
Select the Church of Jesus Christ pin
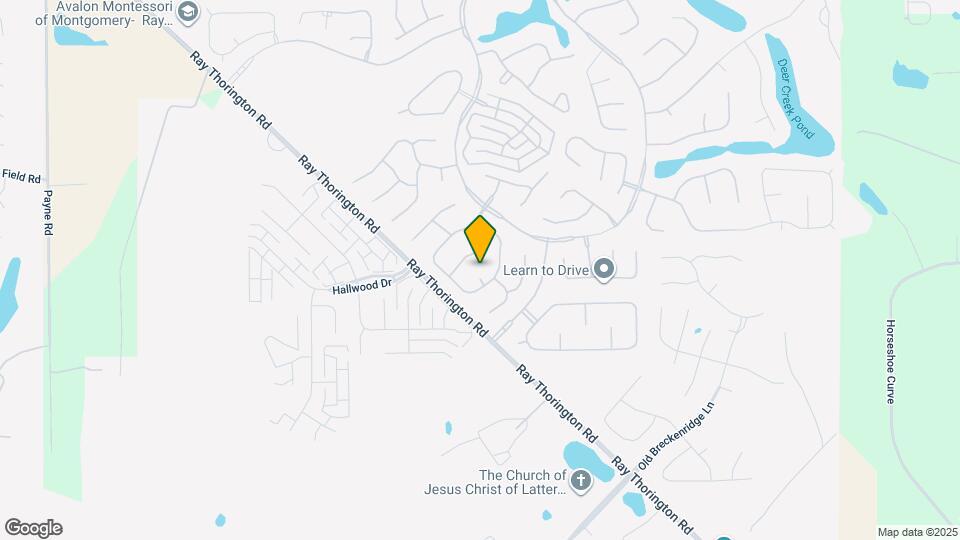coord(581,481)
